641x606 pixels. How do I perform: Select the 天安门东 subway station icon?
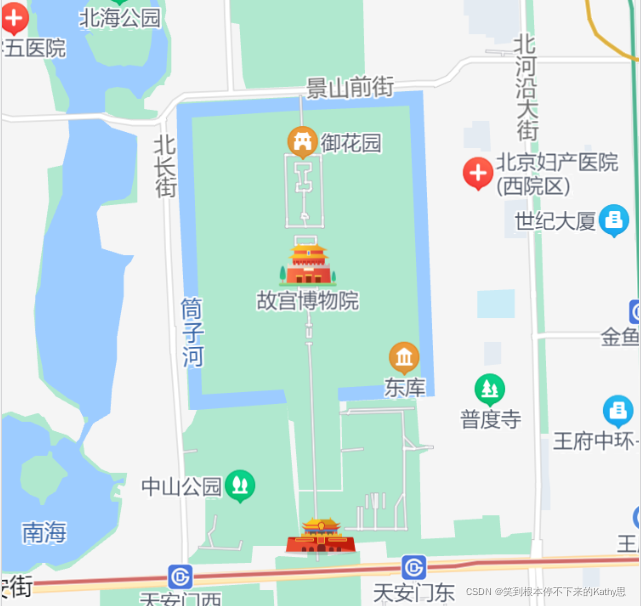tap(414, 568)
